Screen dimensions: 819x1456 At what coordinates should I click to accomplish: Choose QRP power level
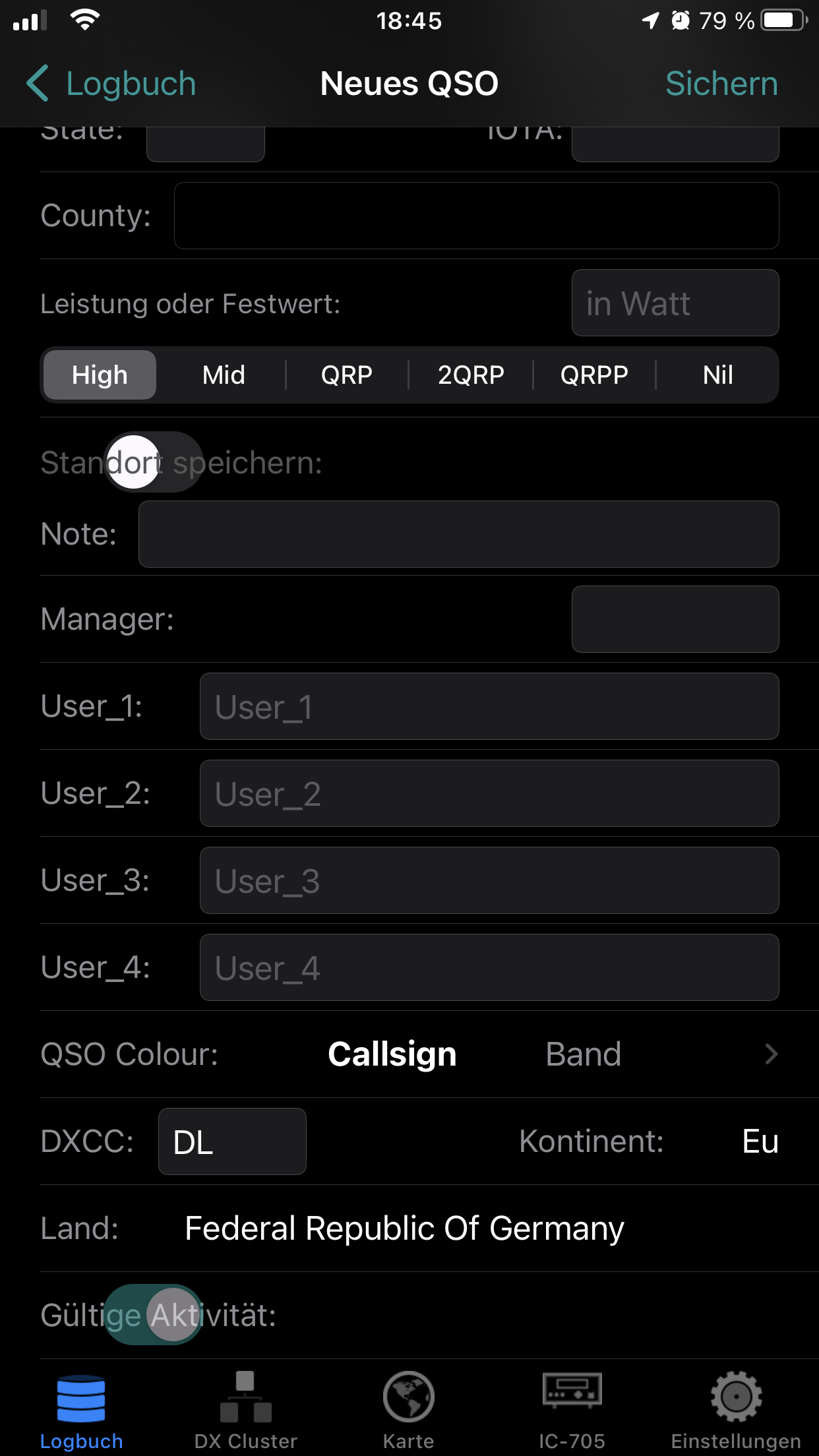[x=347, y=375]
